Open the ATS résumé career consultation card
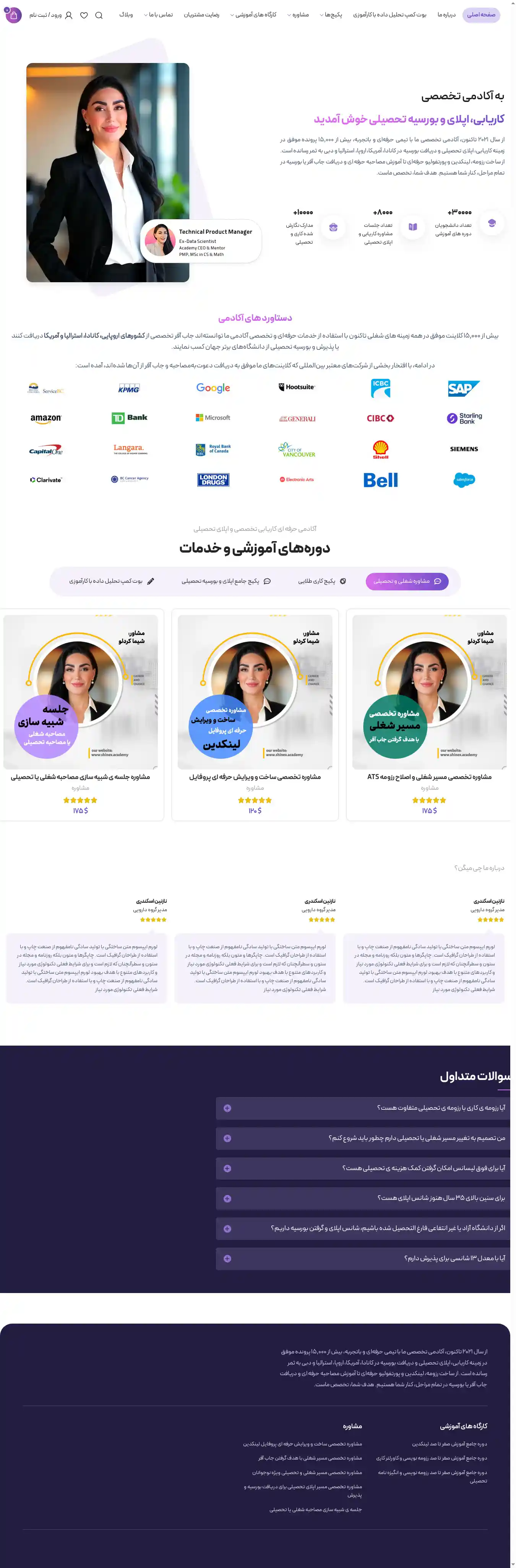 [429, 777]
